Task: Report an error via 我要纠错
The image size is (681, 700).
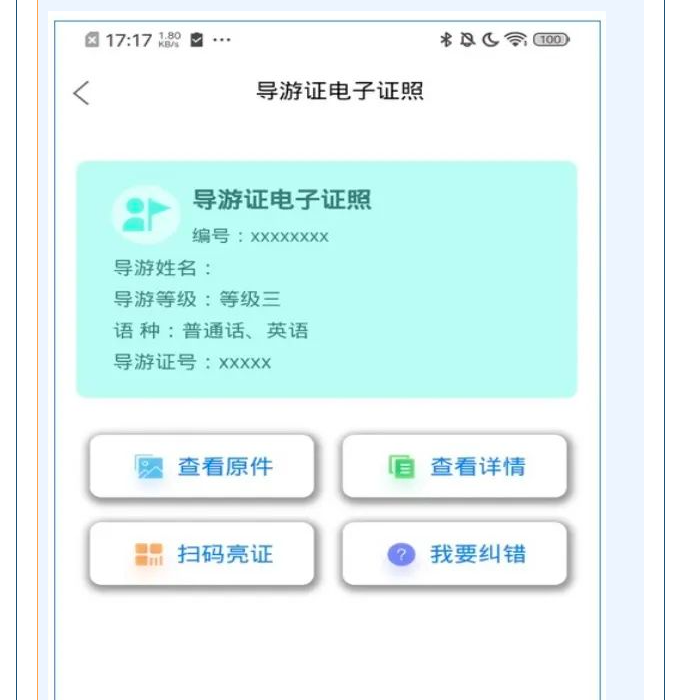Action: point(455,554)
